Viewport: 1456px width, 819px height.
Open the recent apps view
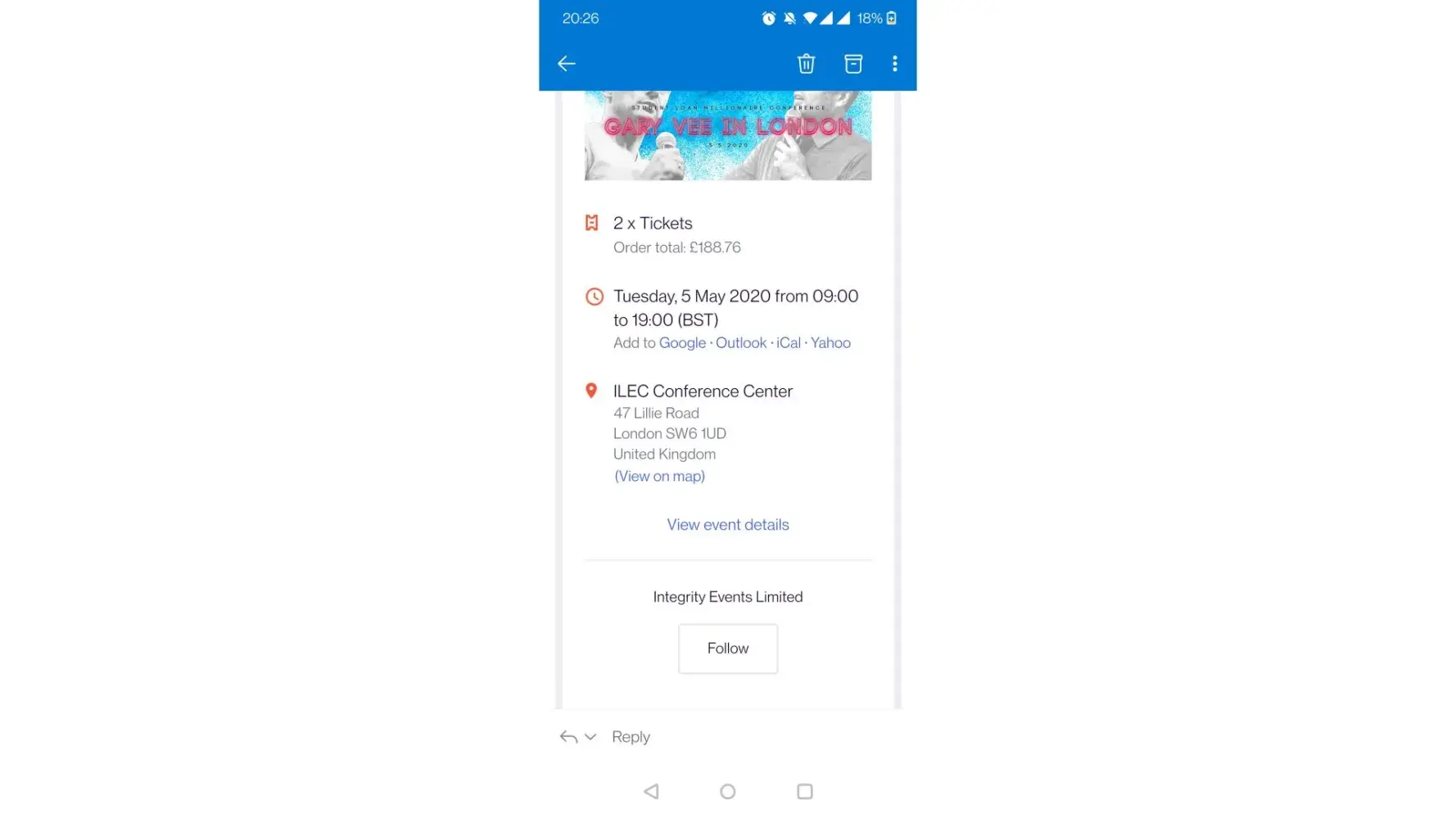click(804, 791)
